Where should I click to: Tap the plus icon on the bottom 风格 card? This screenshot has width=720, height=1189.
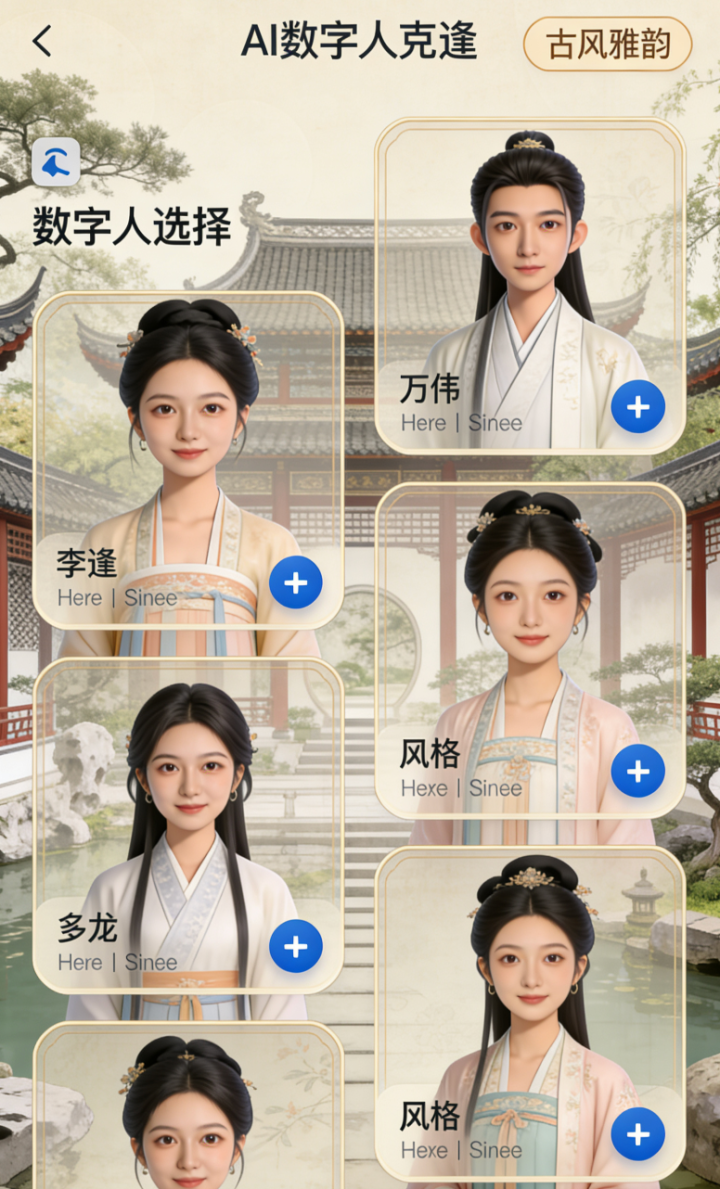(637, 1133)
